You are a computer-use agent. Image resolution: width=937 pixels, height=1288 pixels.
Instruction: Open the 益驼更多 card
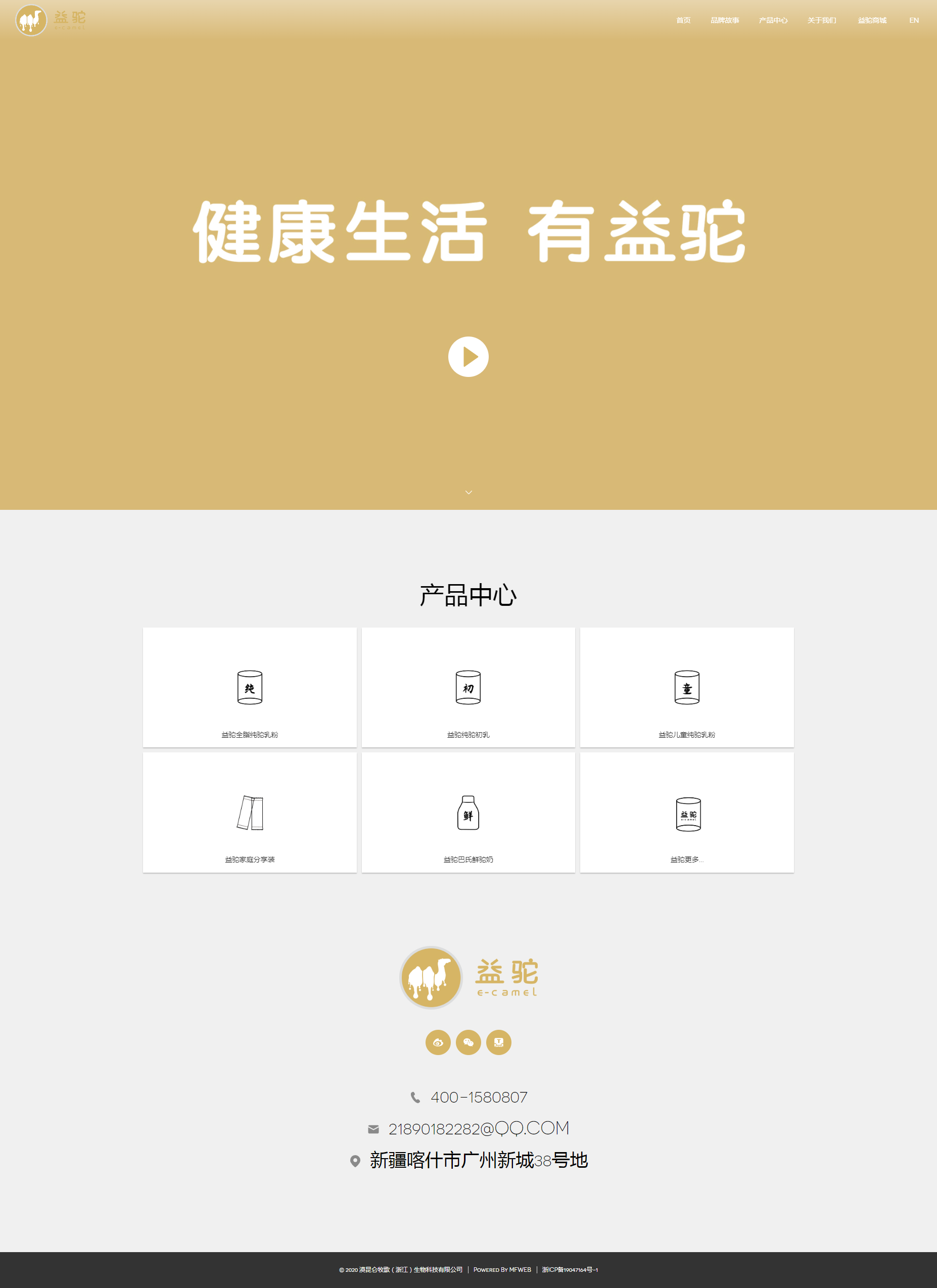tap(686, 813)
